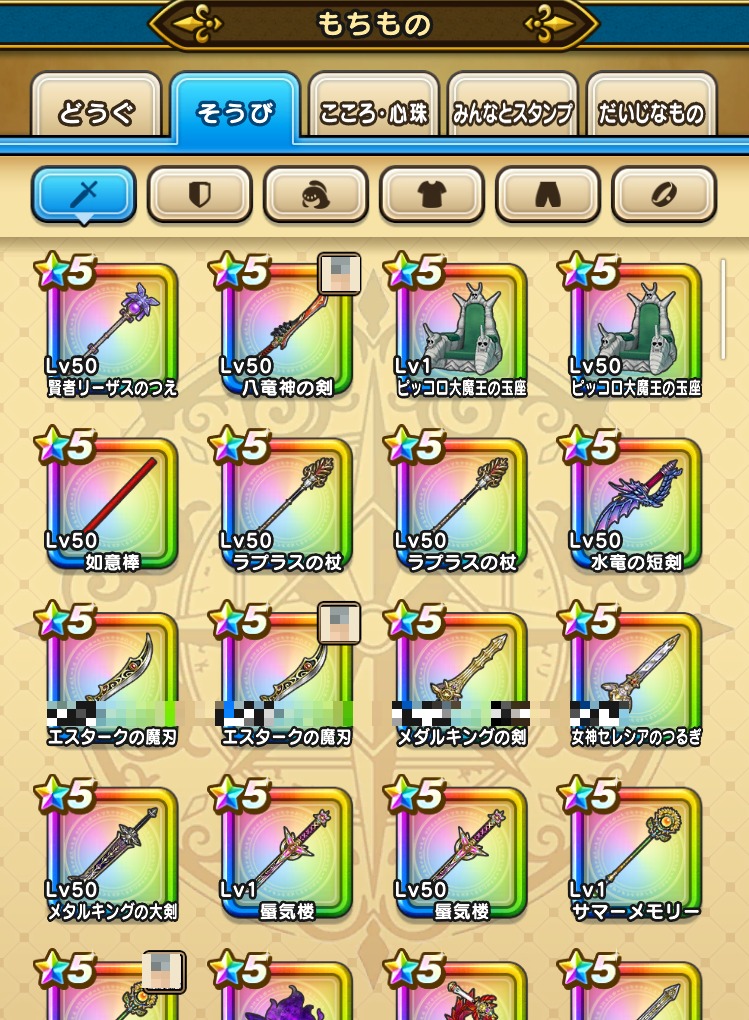
Task: Open メタルキングの剣 item
Action: (x=461, y=678)
